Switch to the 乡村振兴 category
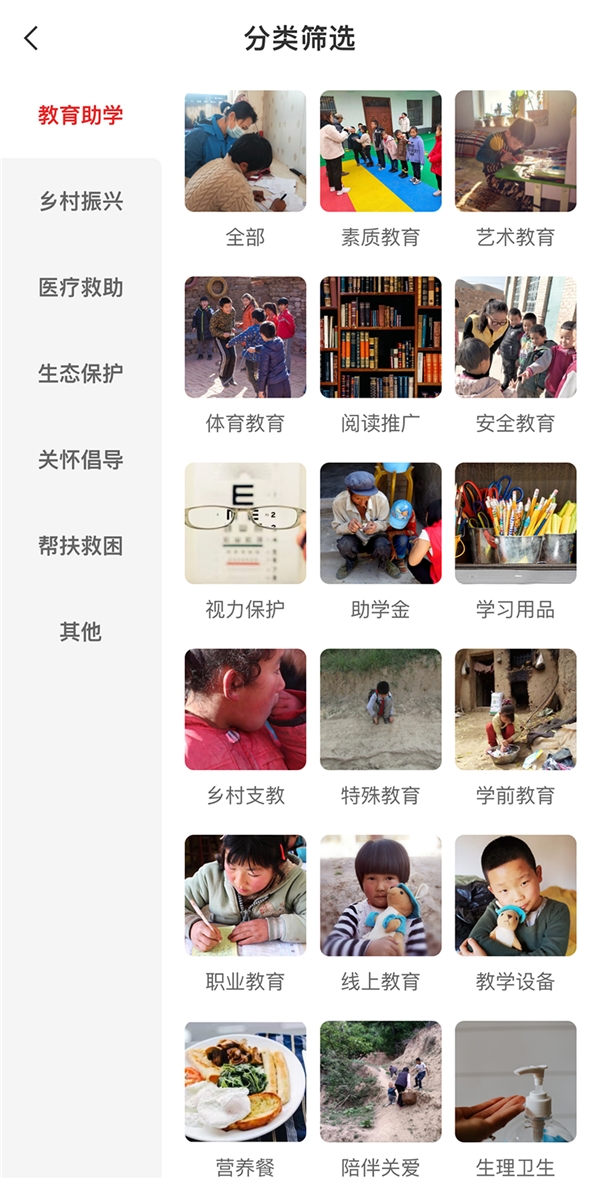Viewport: 600px width, 1193px height. (x=81, y=201)
